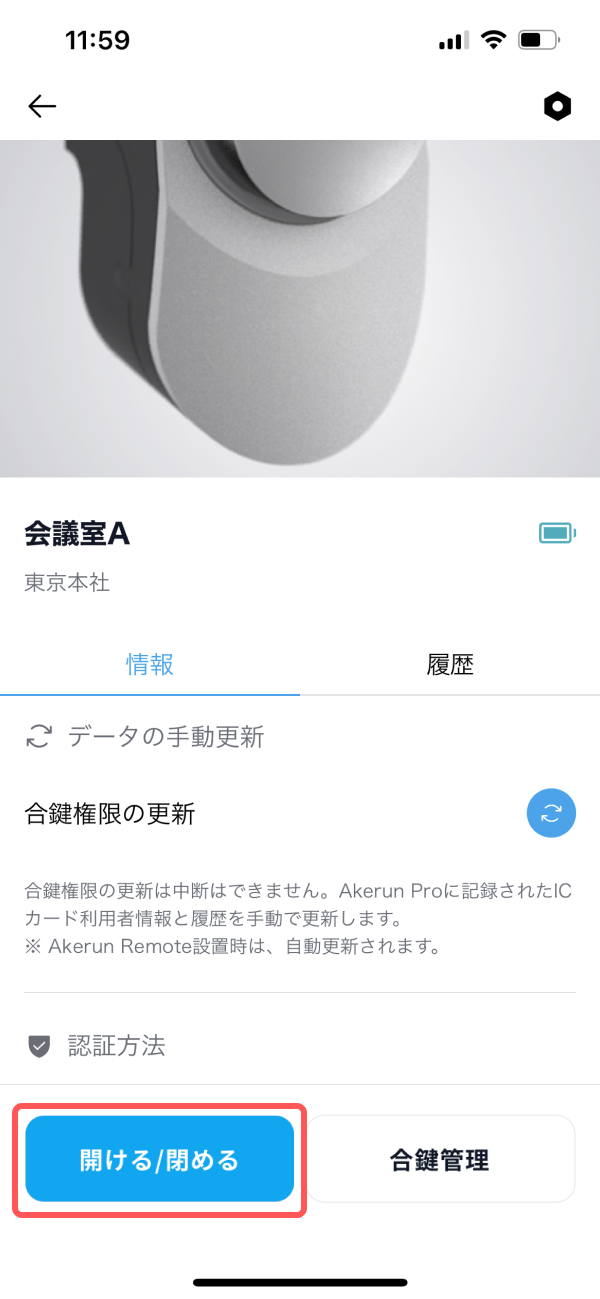
Task: Tap the 開ける/閉める button
Action: click(160, 1159)
